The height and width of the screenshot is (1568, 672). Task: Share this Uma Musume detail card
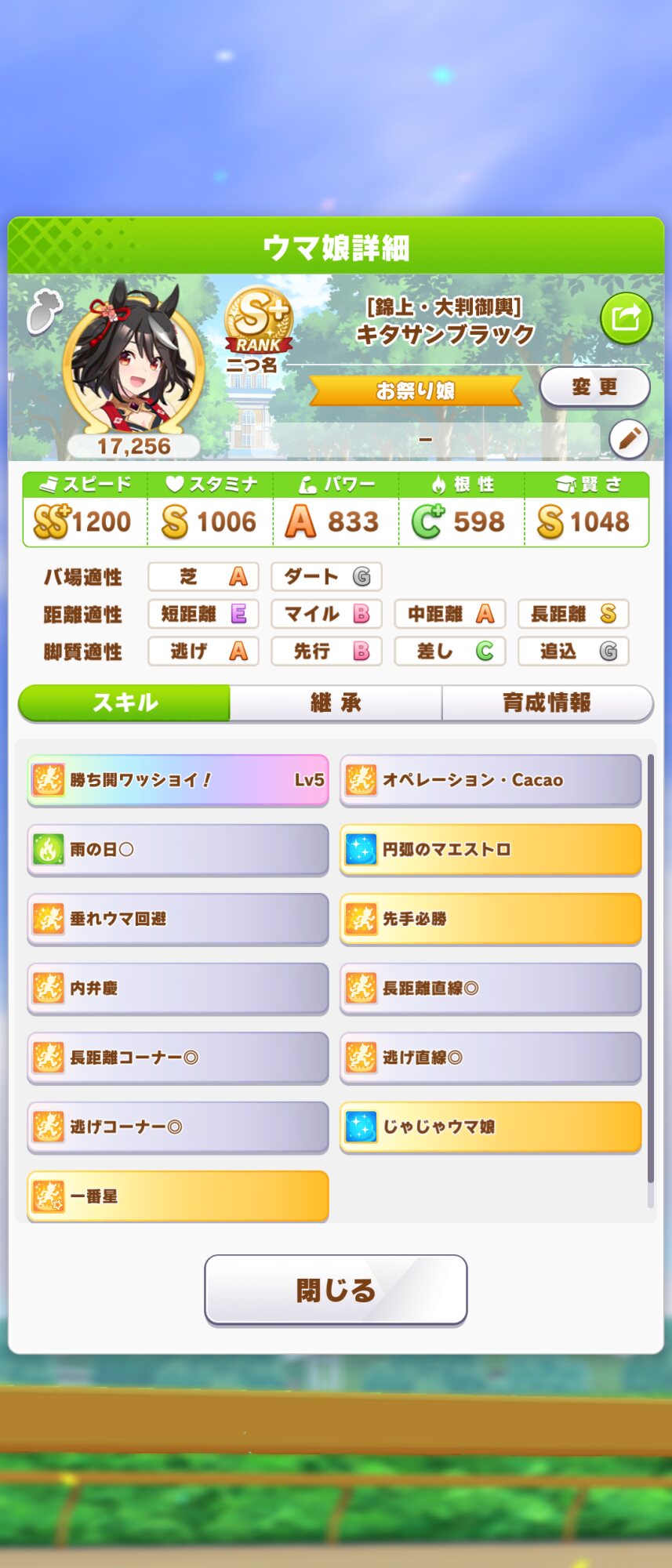coord(626,318)
